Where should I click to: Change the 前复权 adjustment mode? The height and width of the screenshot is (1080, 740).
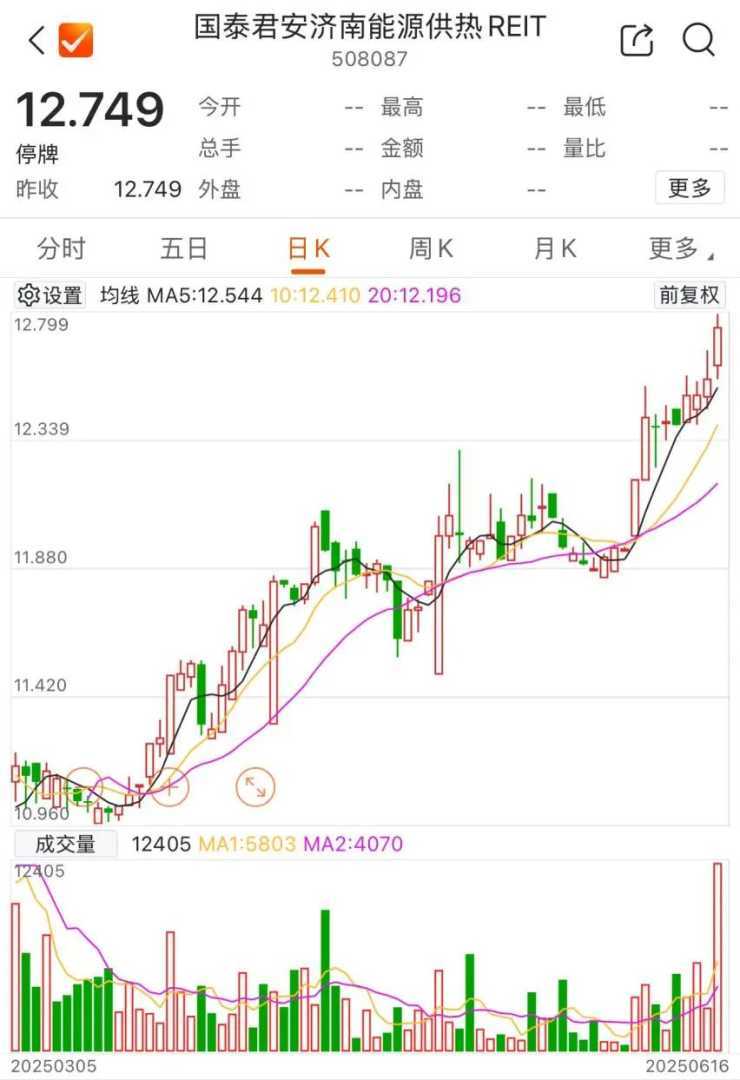[689, 295]
